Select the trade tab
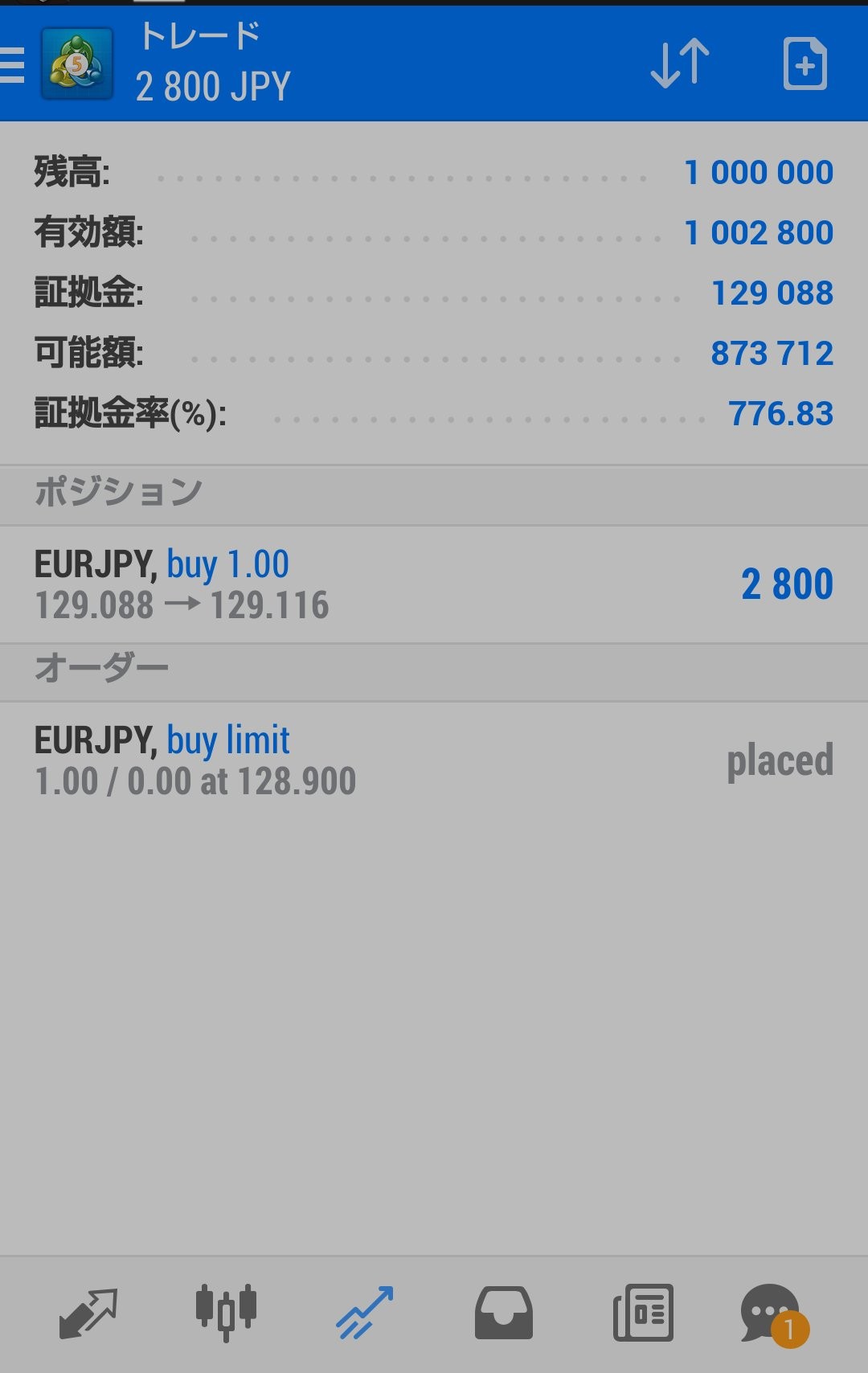 point(365,1313)
